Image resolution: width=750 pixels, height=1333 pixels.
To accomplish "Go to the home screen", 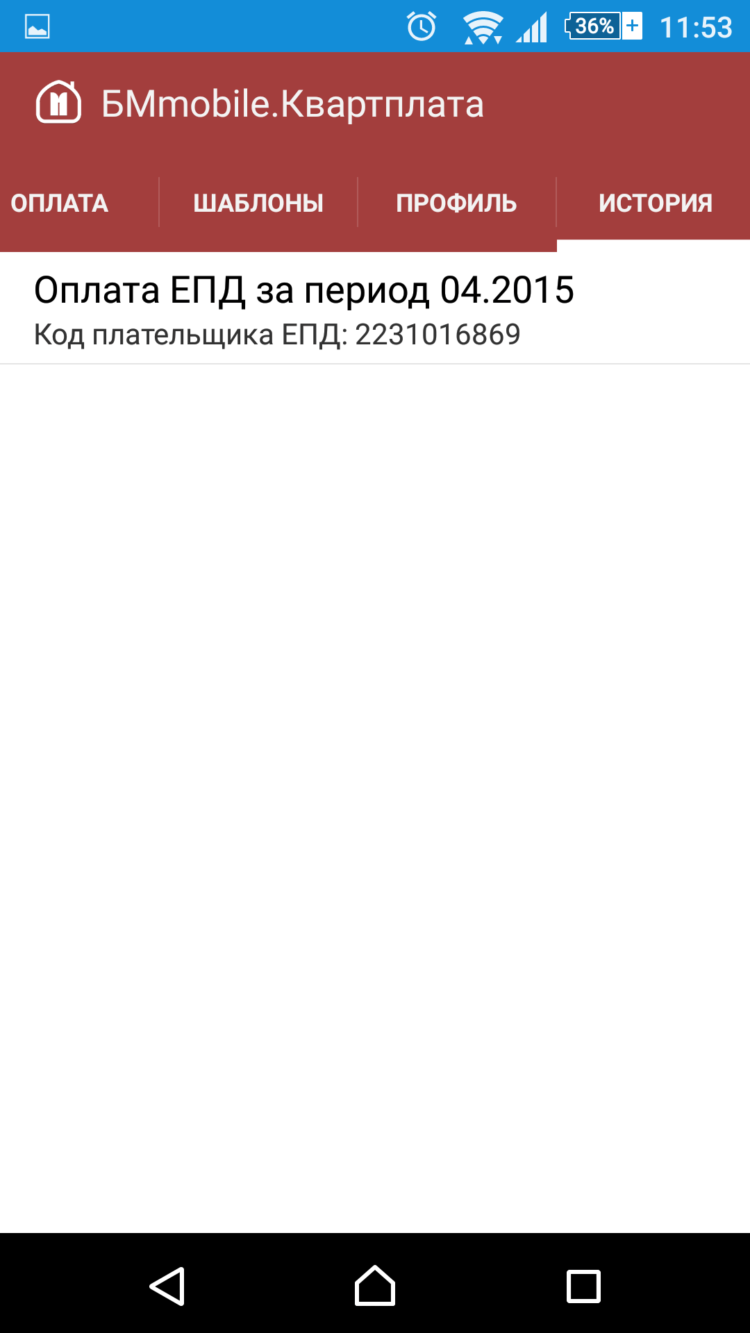I will pyautogui.click(x=375, y=1285).
